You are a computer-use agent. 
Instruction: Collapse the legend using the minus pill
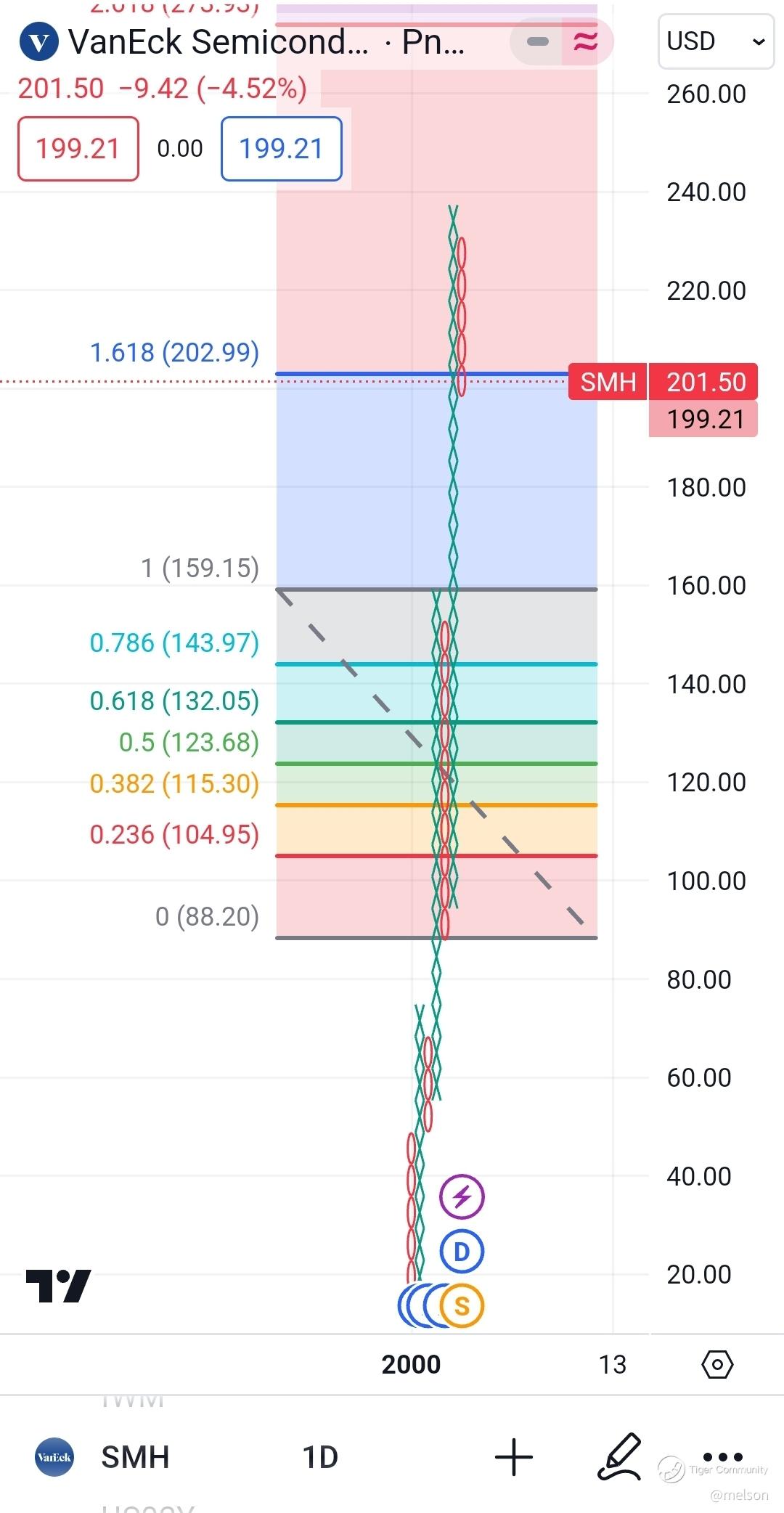538,41
